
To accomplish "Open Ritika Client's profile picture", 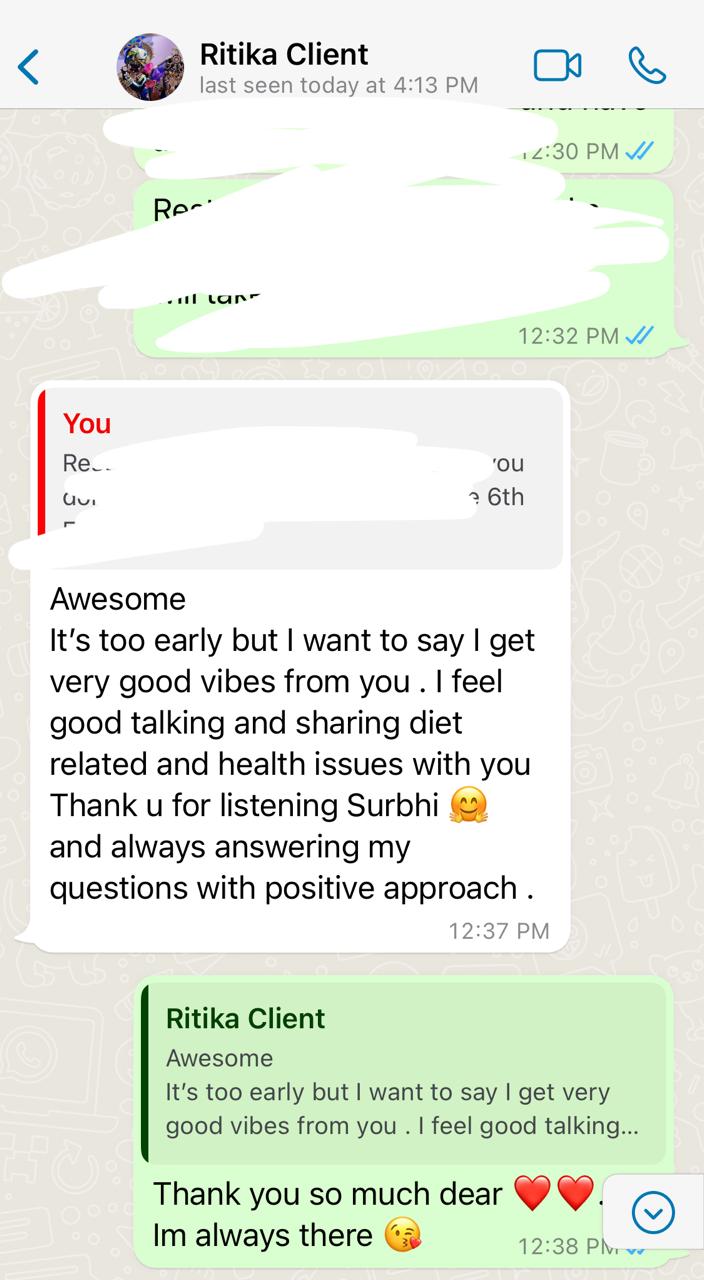I will (x=150, y=67).
